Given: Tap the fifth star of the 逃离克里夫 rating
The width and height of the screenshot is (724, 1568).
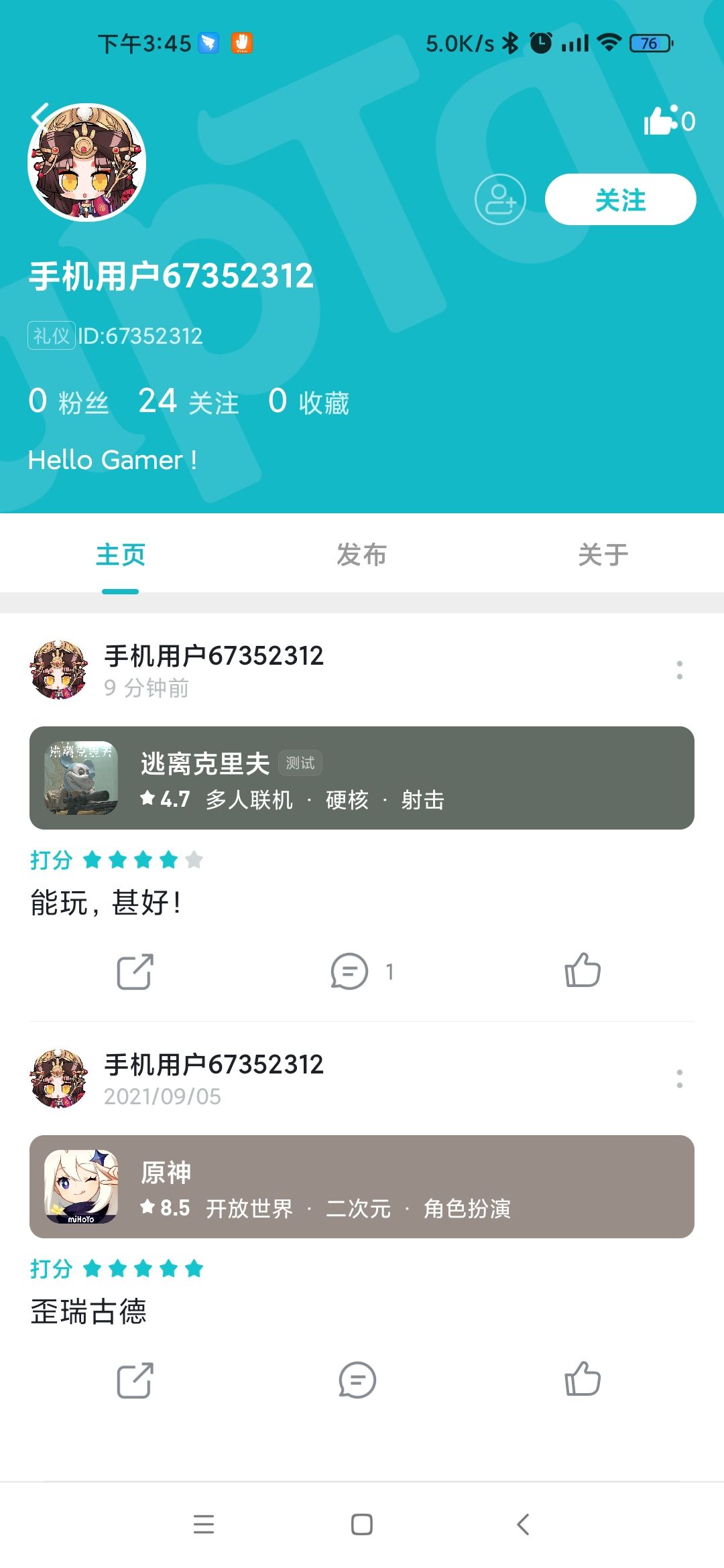Looking at the screenshot, I should 195,860.
